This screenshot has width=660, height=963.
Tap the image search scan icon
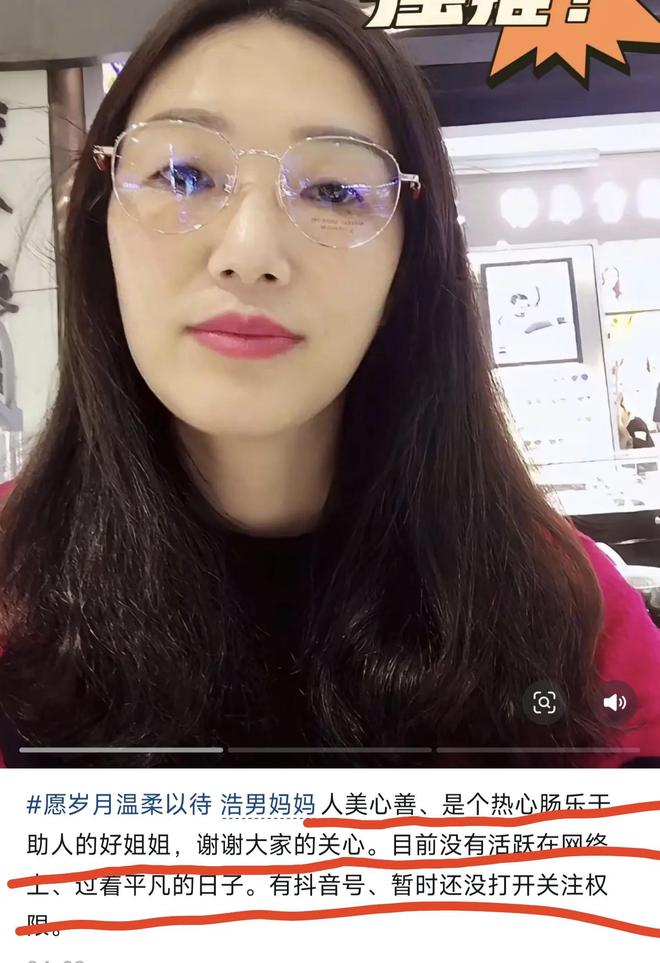(x=544, y=703)
